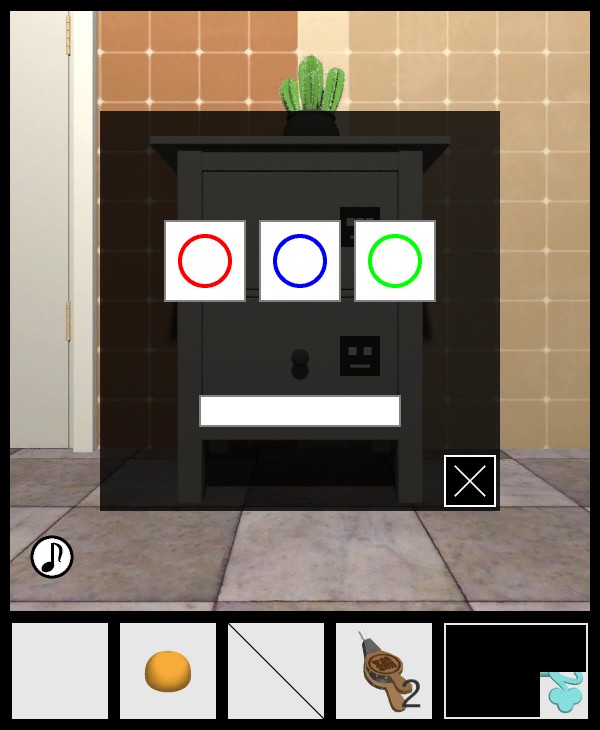This screenshot has height=730, width=600.
Task: Select the orange bun inventory item
Action: point(168,671)
